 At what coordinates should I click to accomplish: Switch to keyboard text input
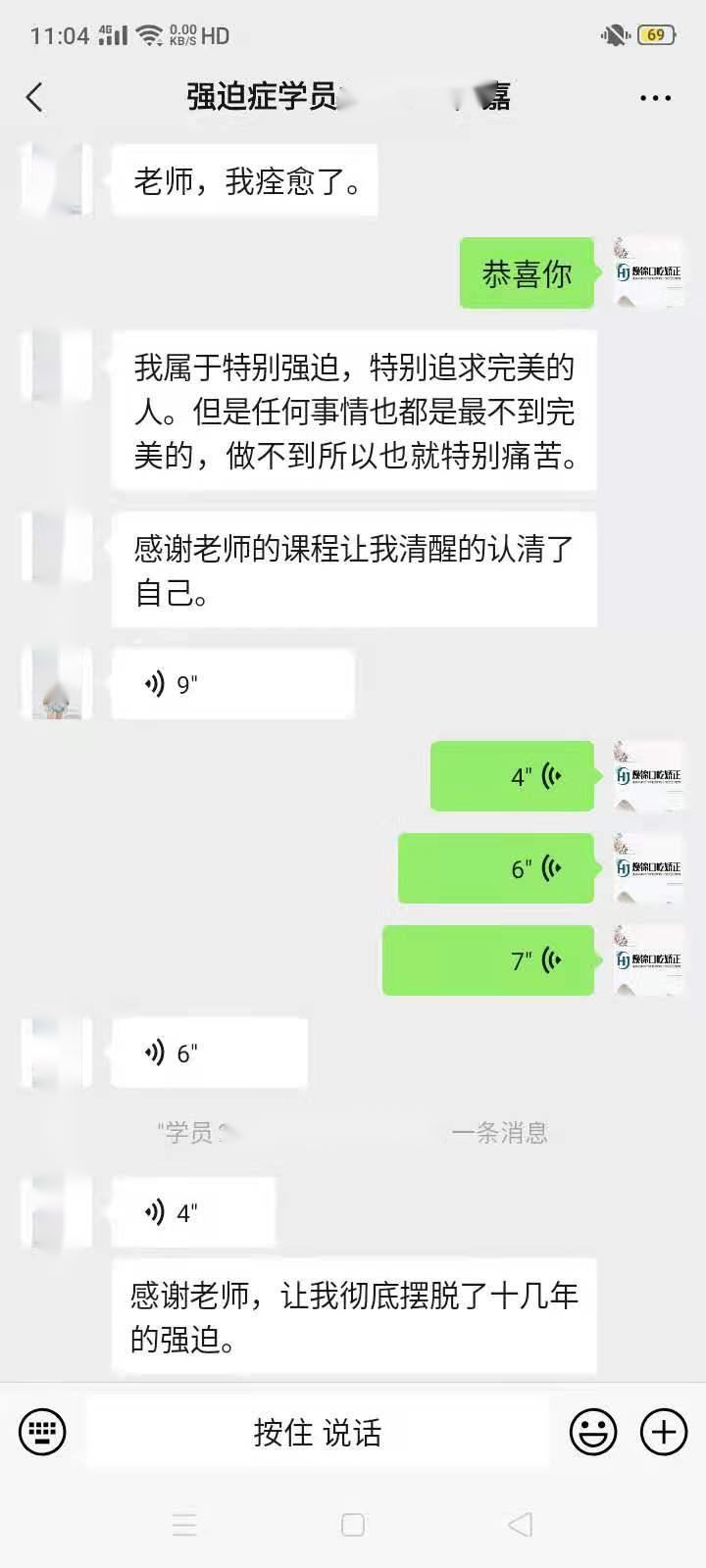pos(42,1432)
